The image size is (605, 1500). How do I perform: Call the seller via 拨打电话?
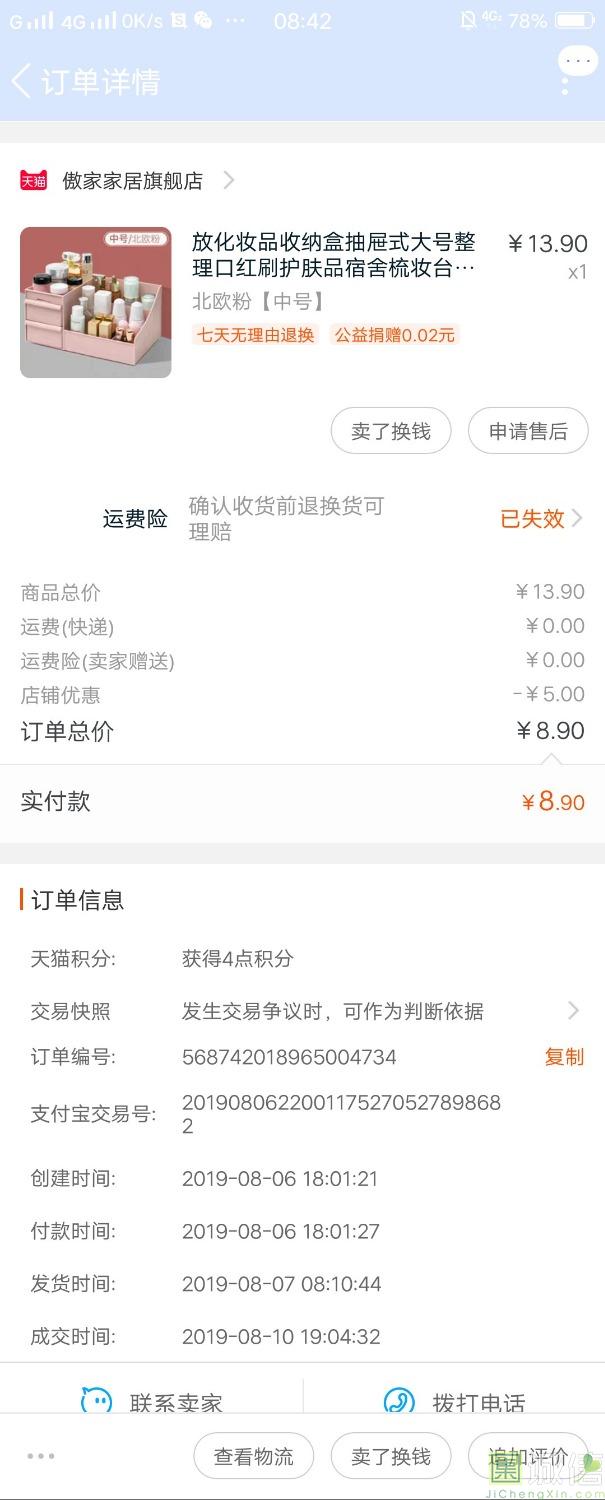pos(455,1402)
